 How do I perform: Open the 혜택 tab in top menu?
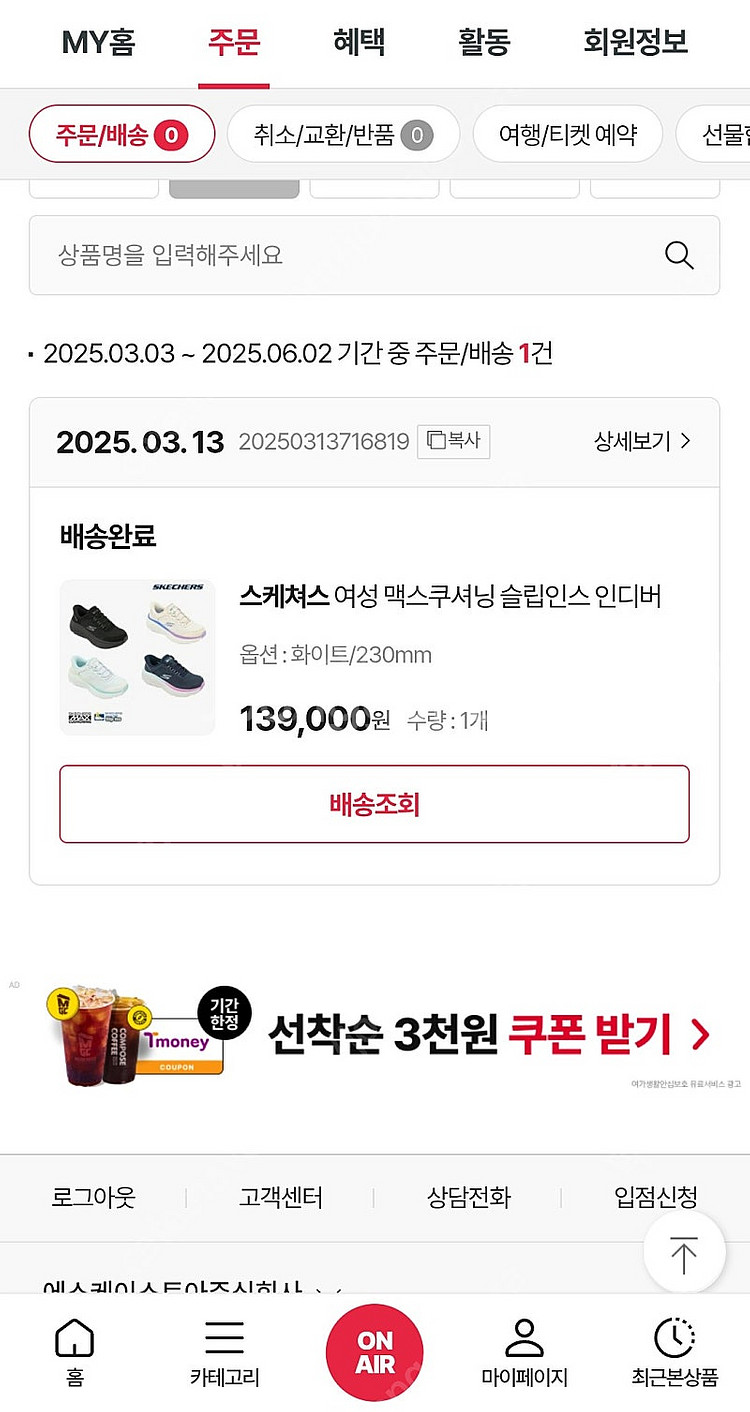(x=359, y=42)
